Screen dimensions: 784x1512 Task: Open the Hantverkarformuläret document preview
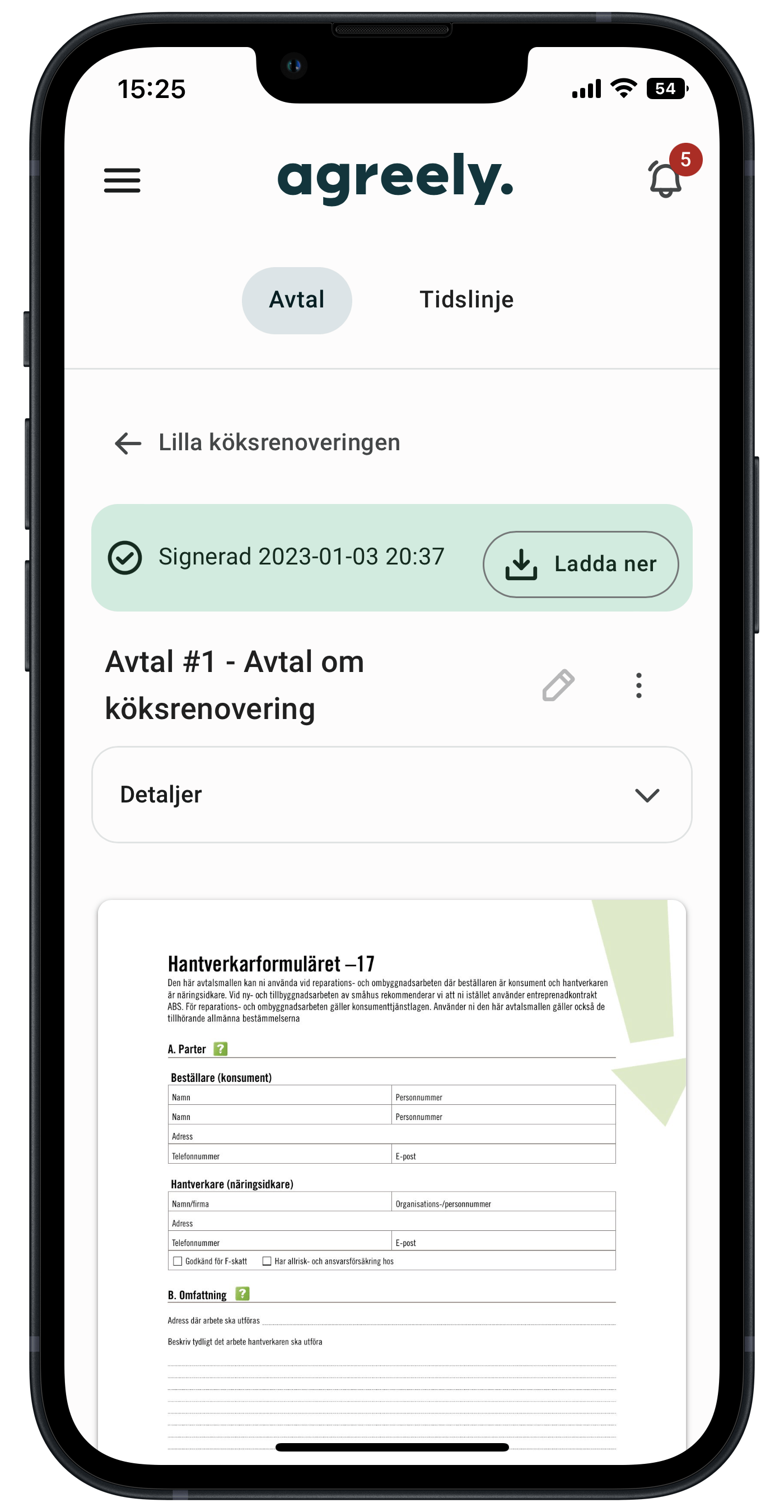tap(392, 1174)
